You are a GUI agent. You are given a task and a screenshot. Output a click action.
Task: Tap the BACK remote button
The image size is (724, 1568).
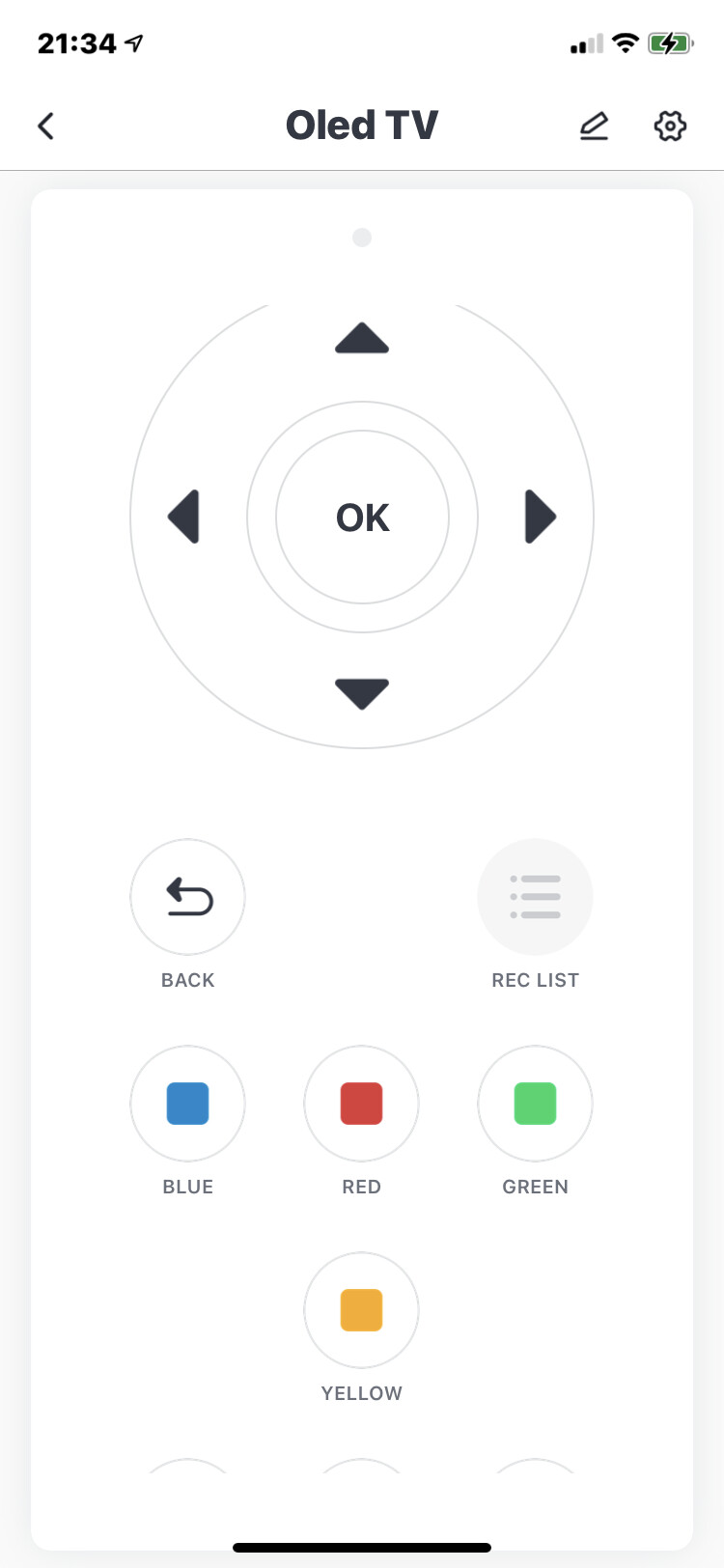tap(188, 897)
